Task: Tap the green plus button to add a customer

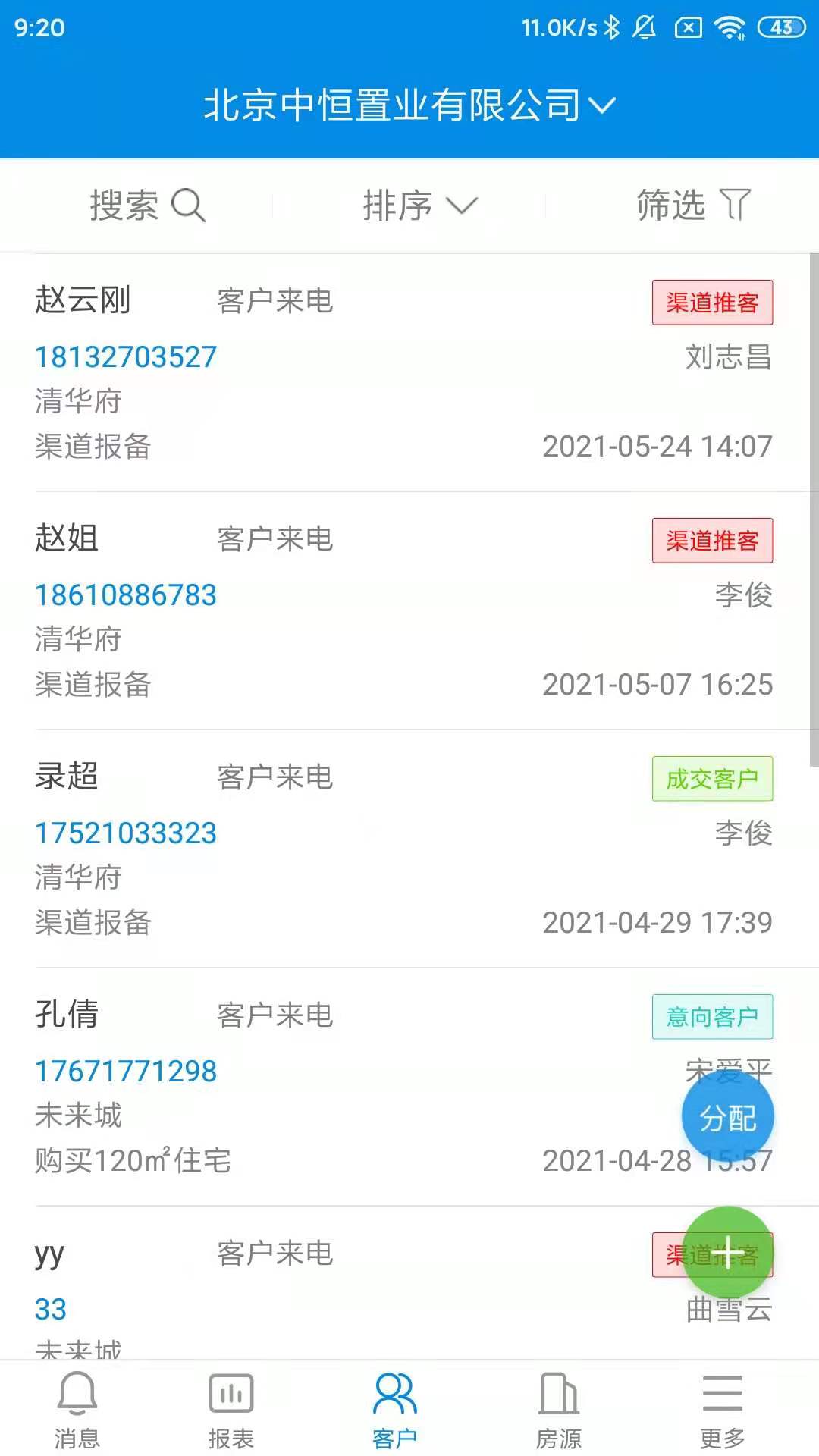Action: (727, 1253)
